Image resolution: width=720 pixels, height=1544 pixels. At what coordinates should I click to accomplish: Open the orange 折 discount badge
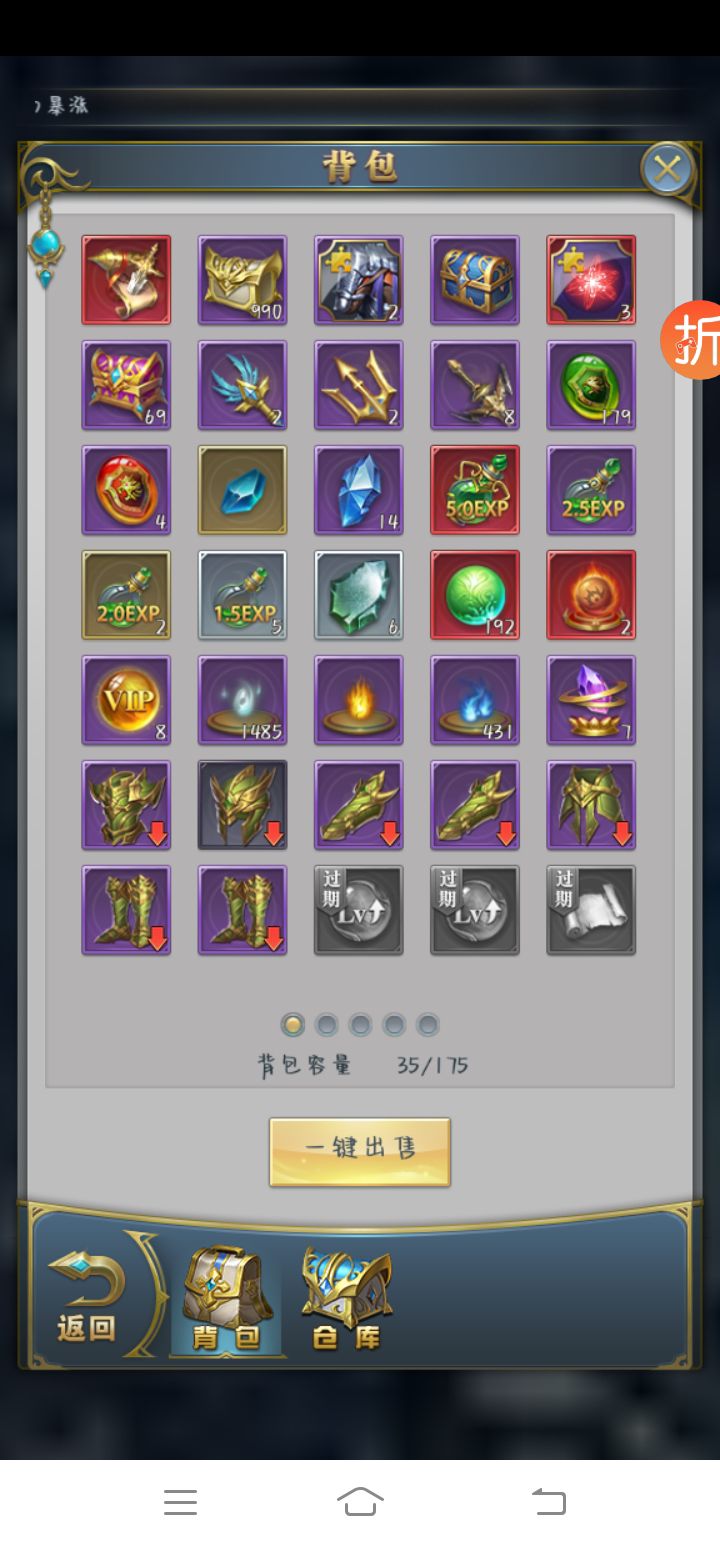pos(695,340)
